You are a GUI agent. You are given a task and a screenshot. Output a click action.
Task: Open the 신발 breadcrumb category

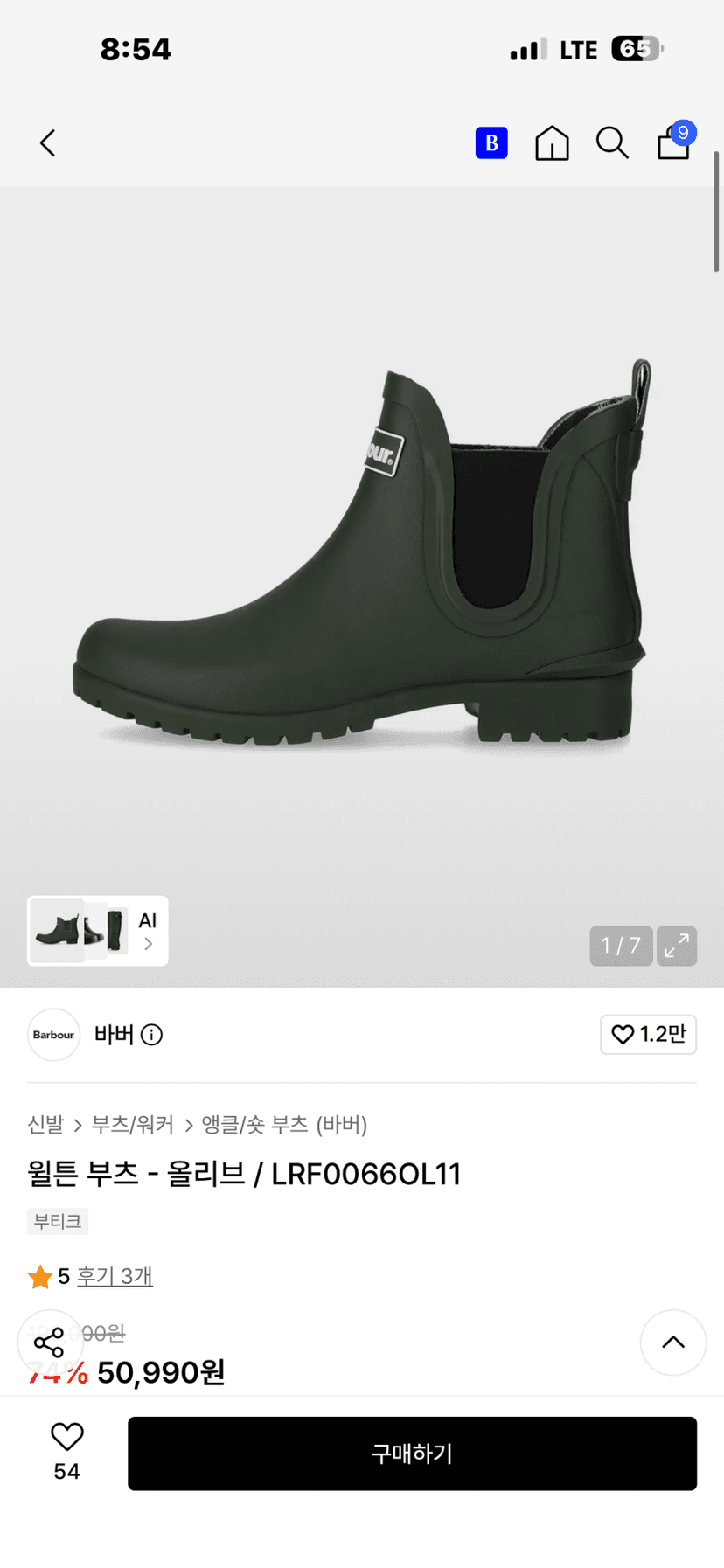pos(45,1124)
